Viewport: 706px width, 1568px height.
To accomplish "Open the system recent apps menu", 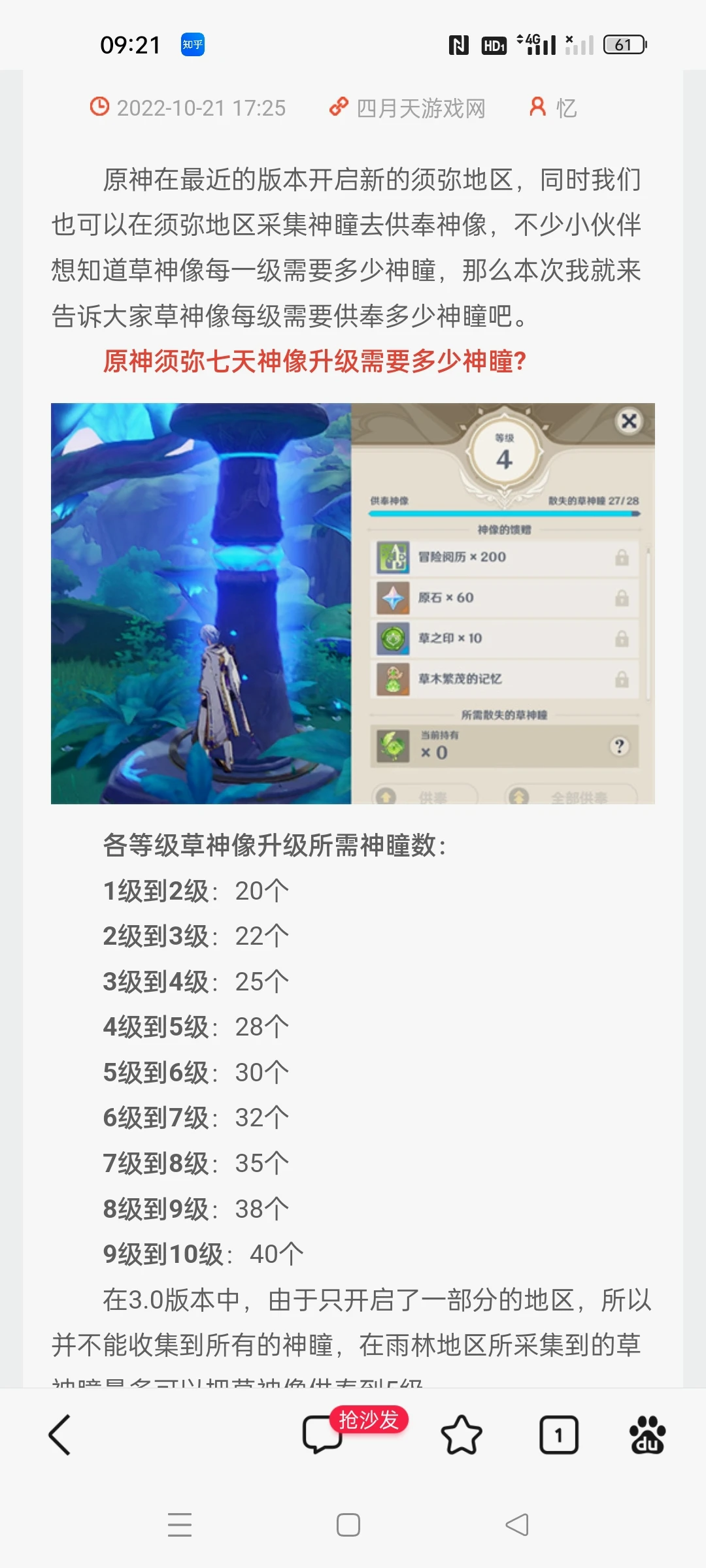I will coord(180,1525).
